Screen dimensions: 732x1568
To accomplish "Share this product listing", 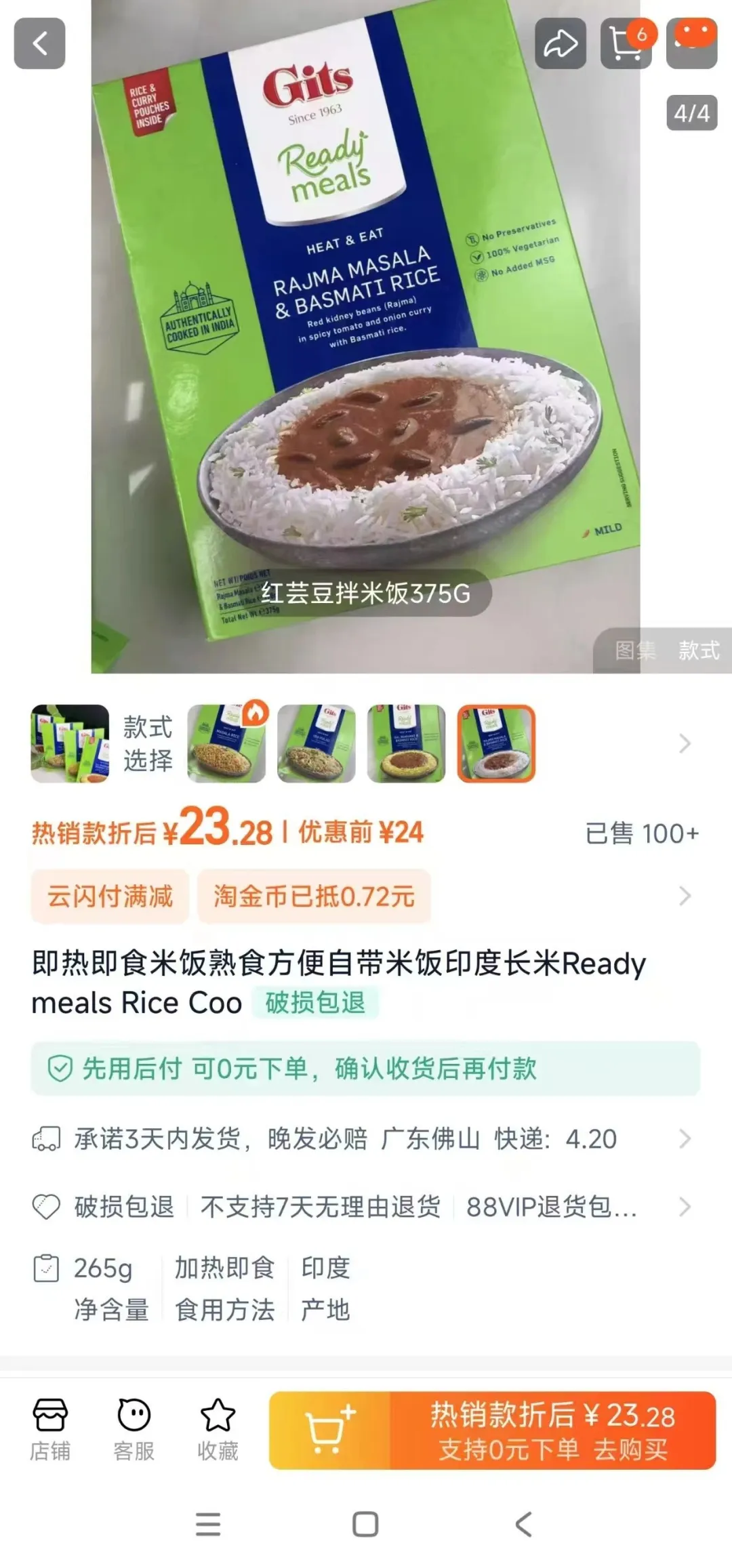I will (560, 44).
